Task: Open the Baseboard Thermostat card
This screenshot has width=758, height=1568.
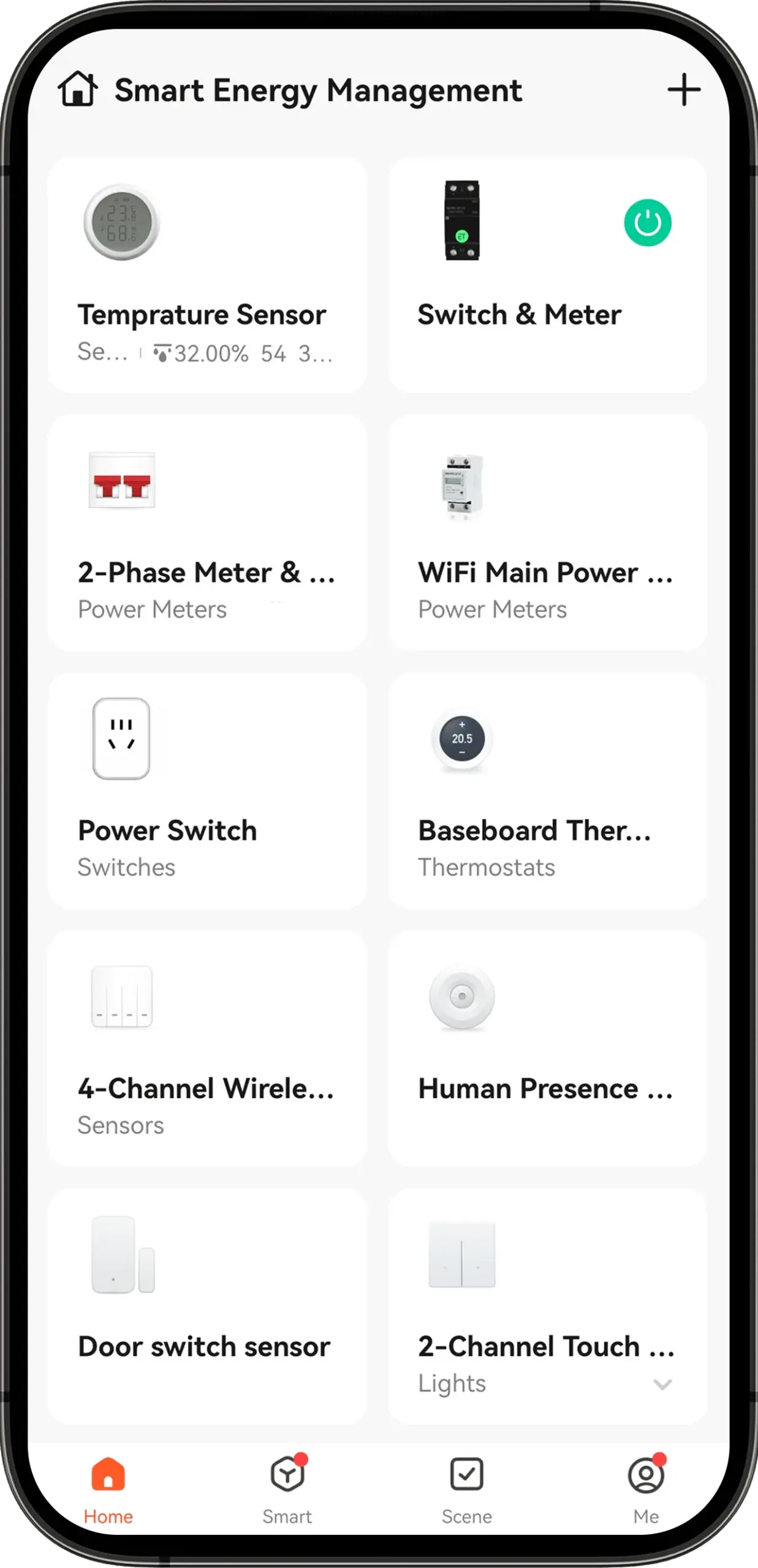Action: coord(547,791)
